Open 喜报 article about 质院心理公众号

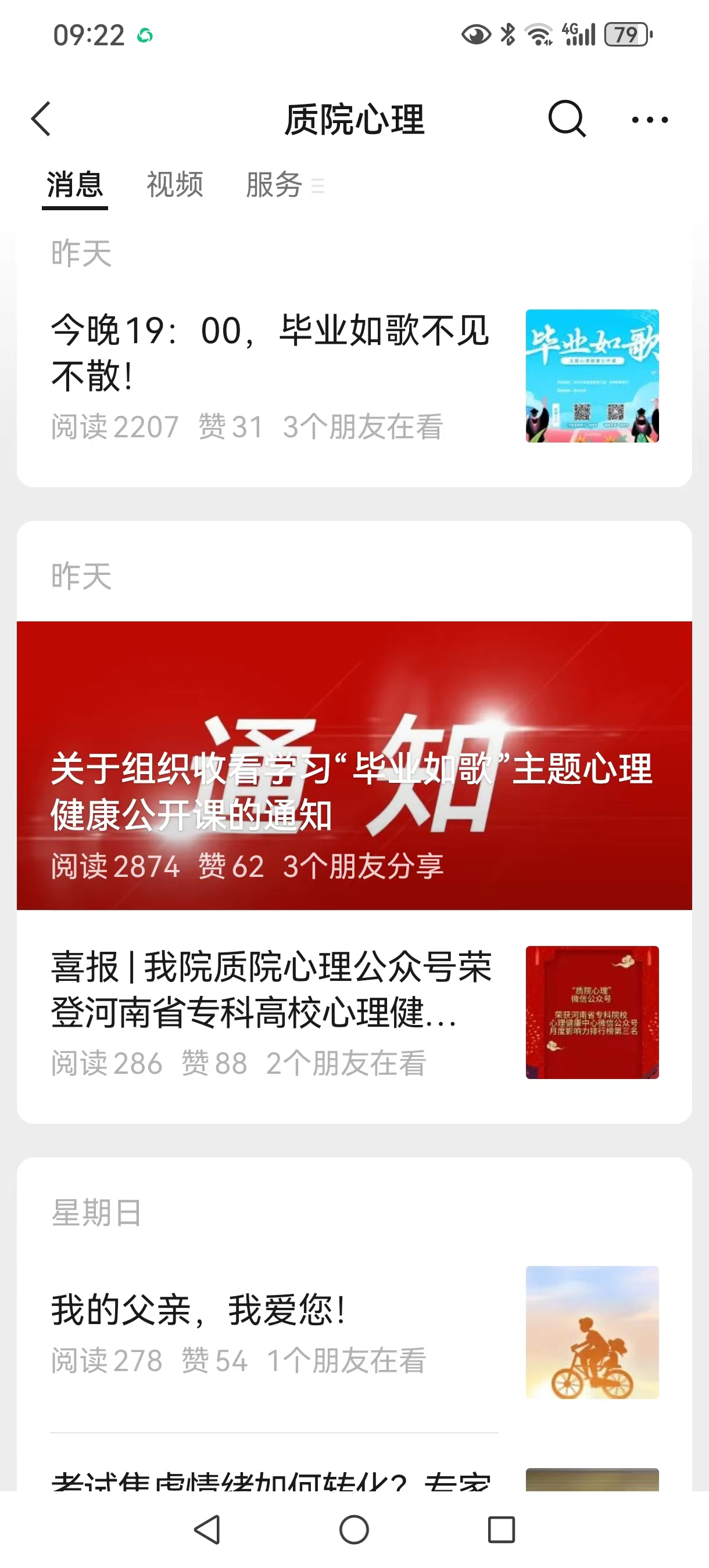point(271,989)
